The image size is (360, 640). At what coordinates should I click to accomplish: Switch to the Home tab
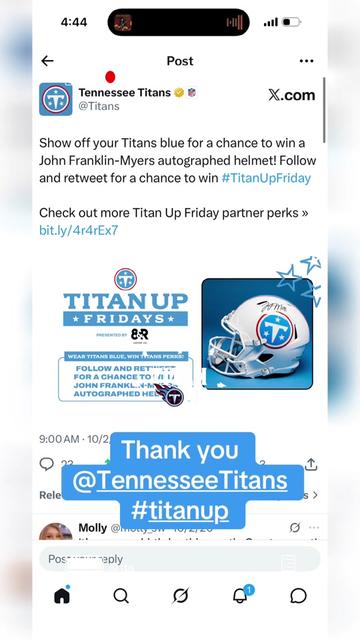(x=62, y=596)
